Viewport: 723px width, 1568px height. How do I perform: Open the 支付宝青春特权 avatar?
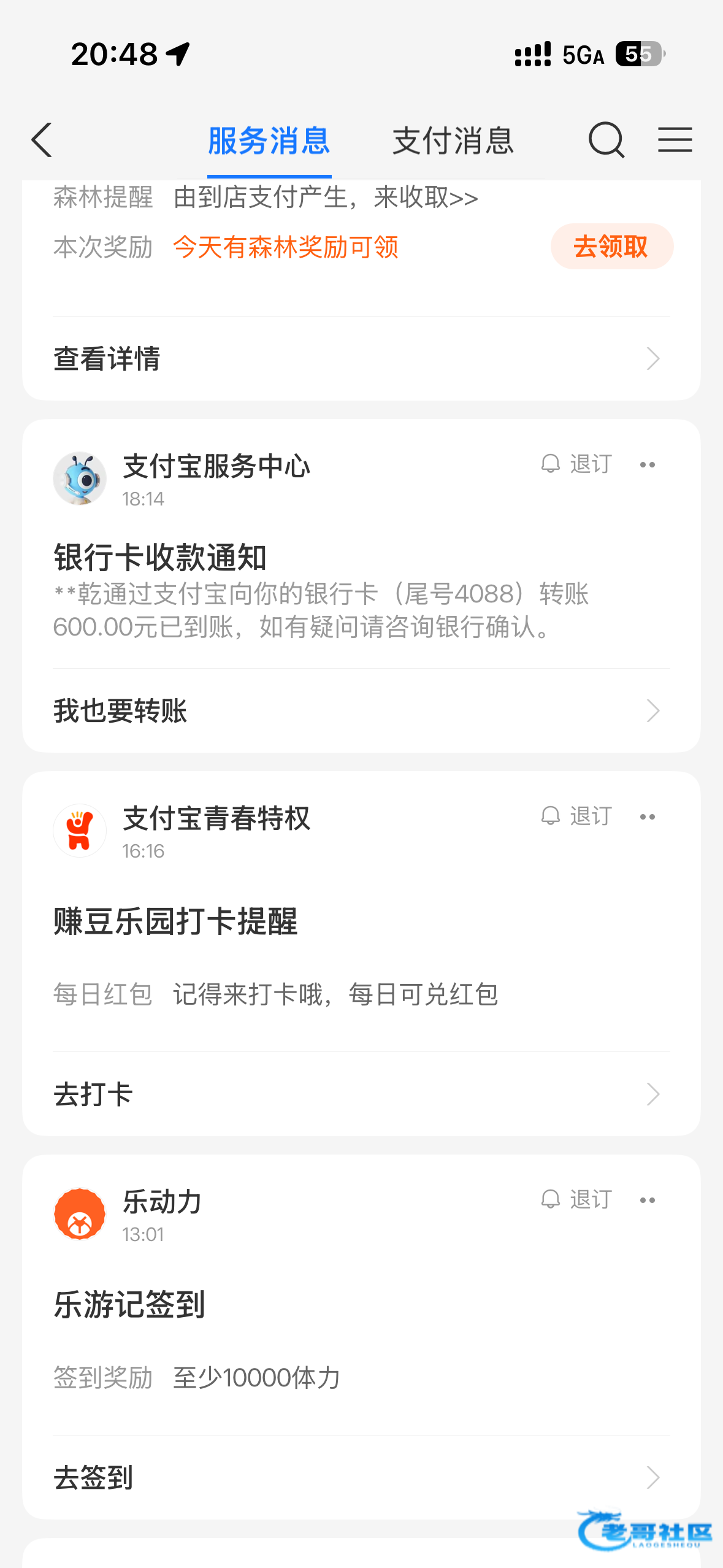(x=80, y=831)
